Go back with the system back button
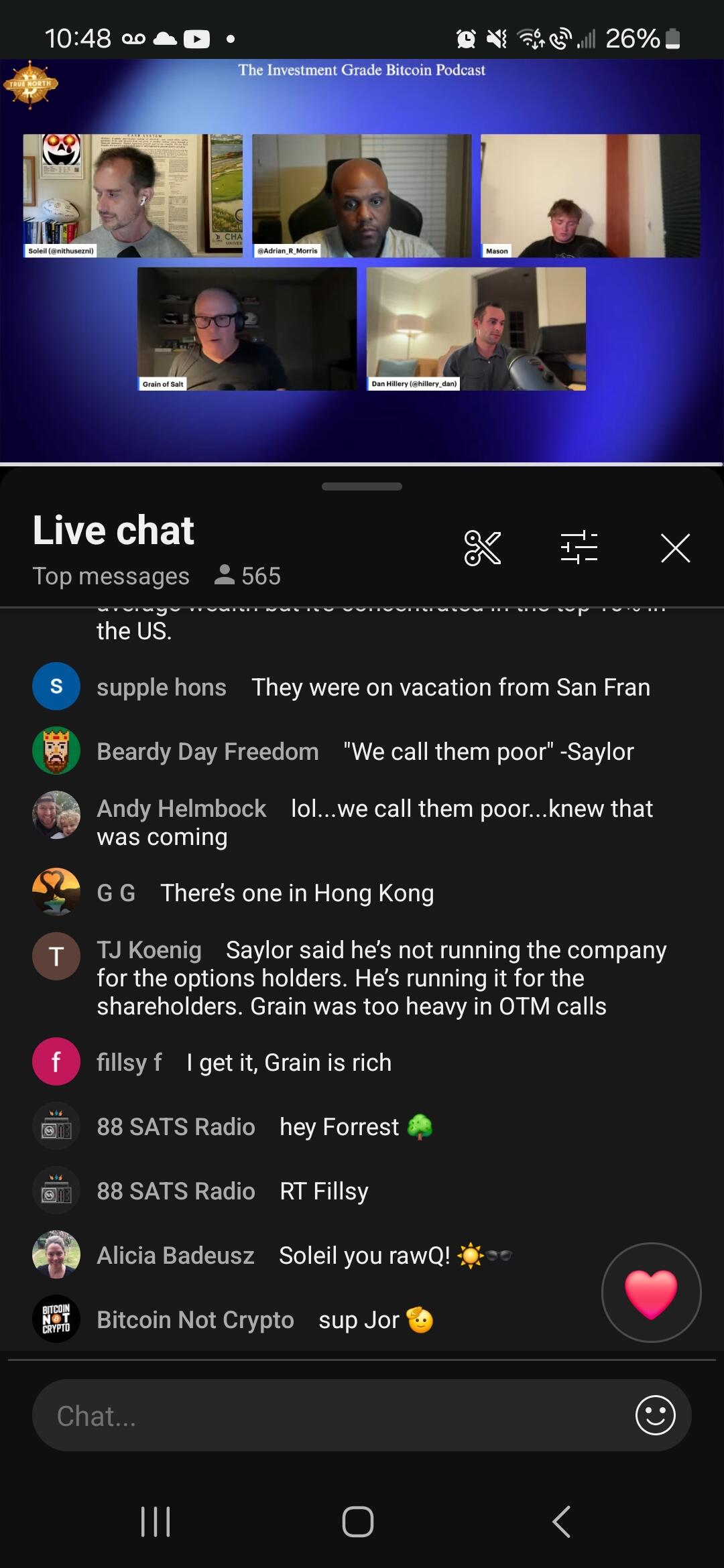The height and width of the screenshot is (1568, 724). [562, 1521]
